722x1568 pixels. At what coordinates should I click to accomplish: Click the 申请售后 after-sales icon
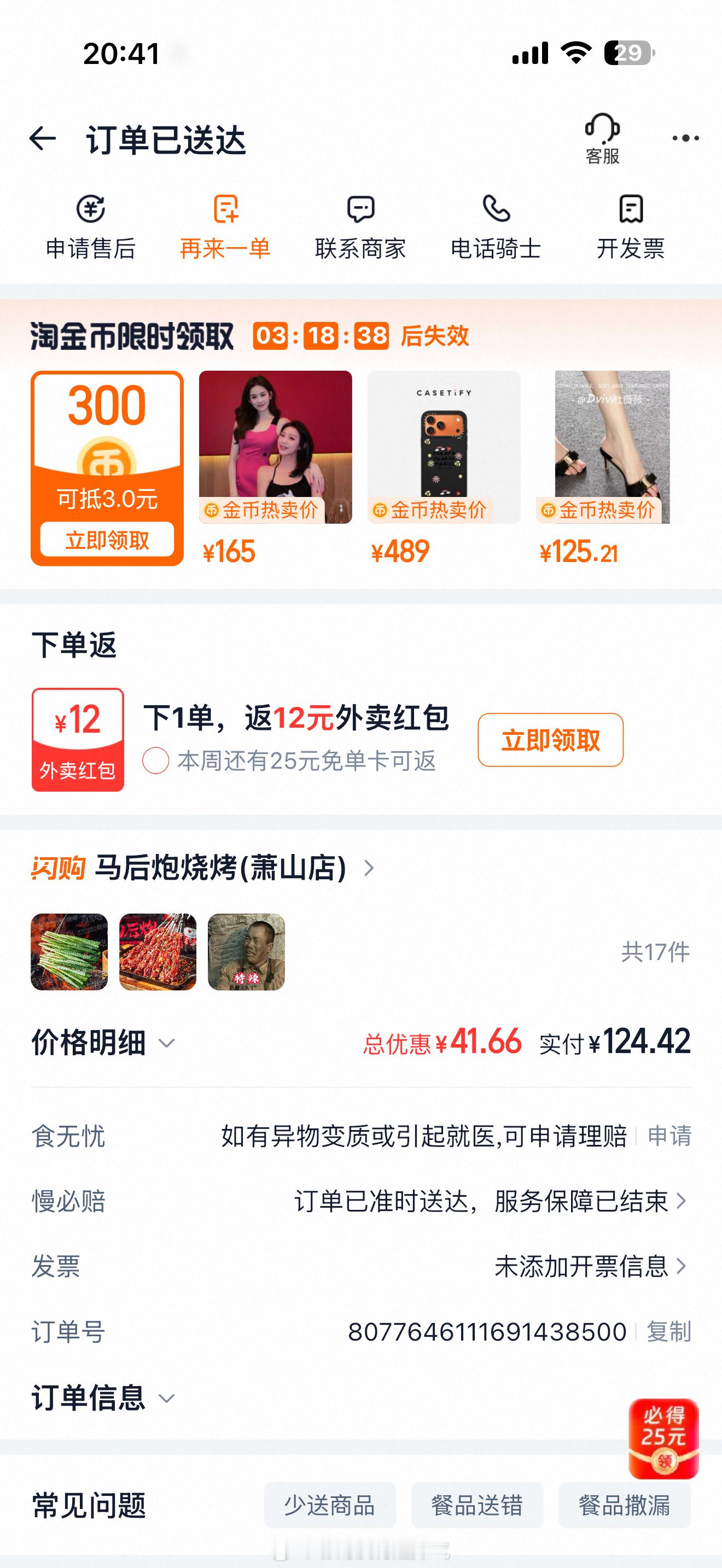tap(90, 225)
